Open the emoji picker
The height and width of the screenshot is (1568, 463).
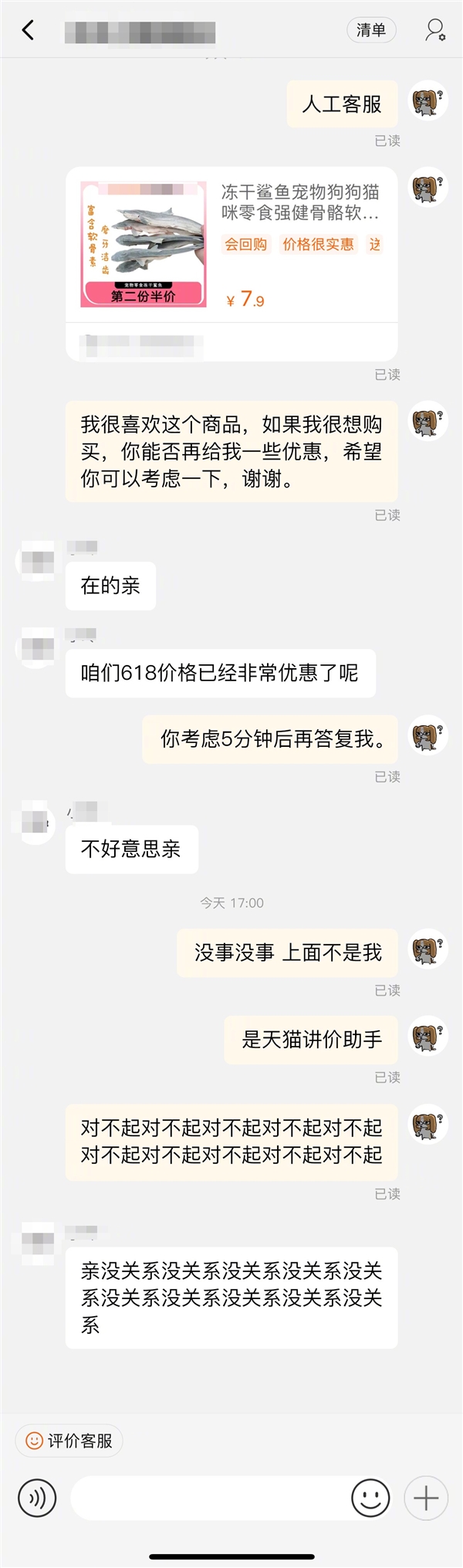(370, 1498)
